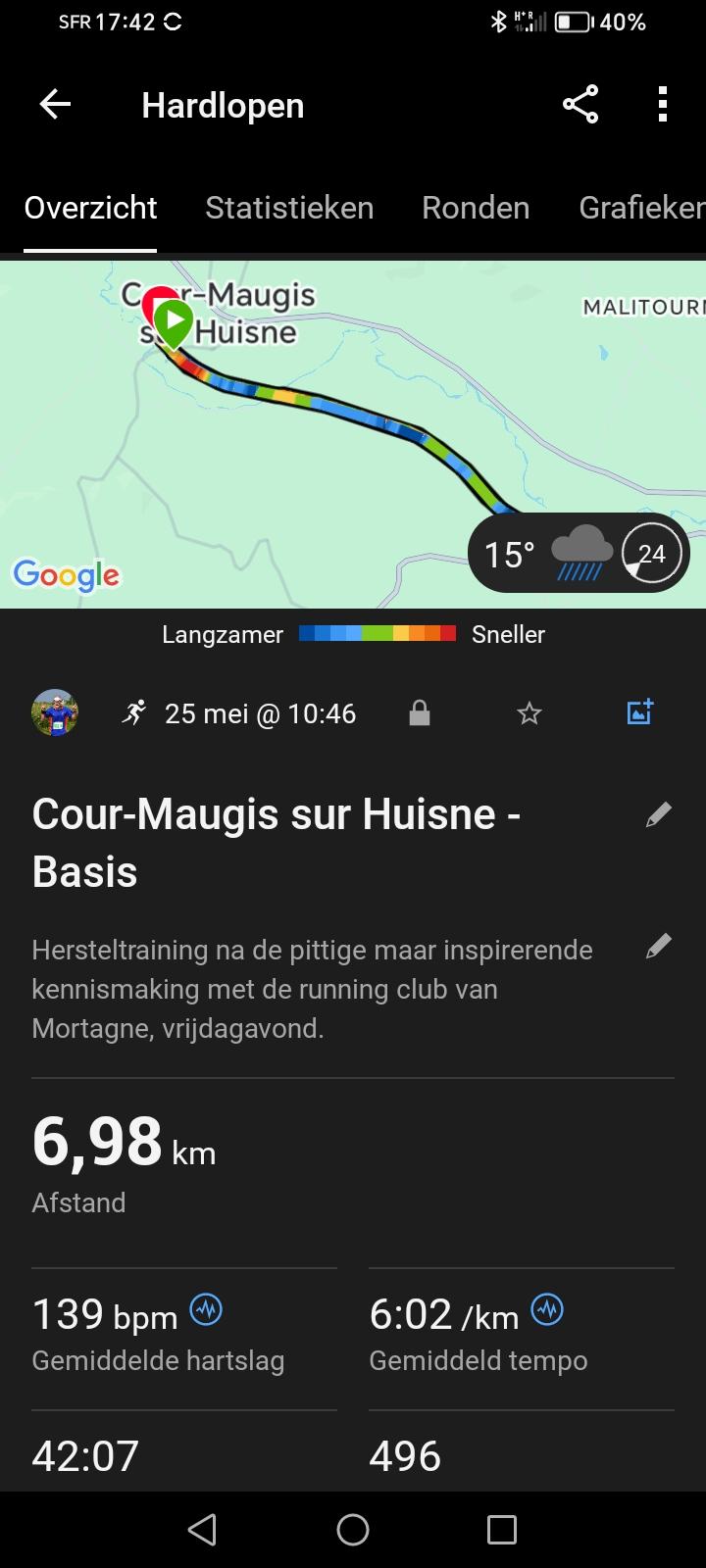This screenshot has width=706, height=1568.
Task: Open the 15° weather details badge
Action: tap(579, 554)
